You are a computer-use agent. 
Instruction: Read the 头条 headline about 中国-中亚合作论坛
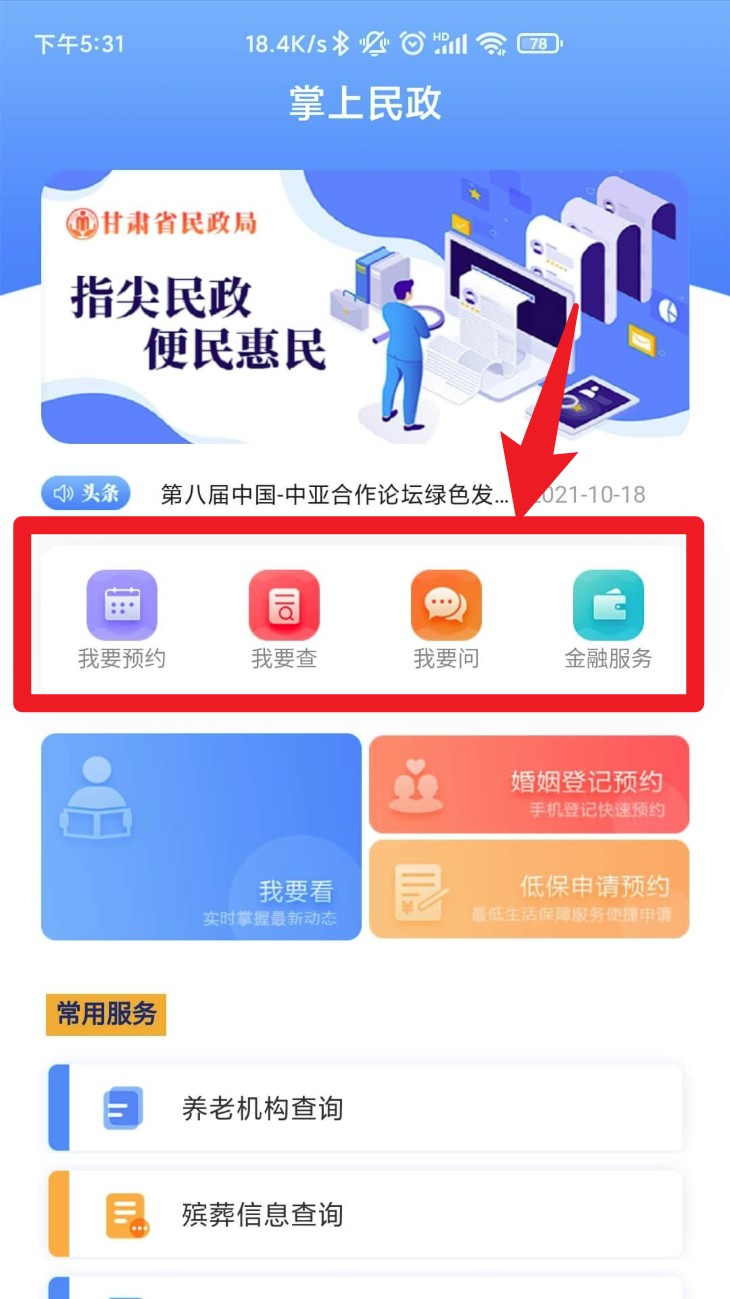(336, 494)
